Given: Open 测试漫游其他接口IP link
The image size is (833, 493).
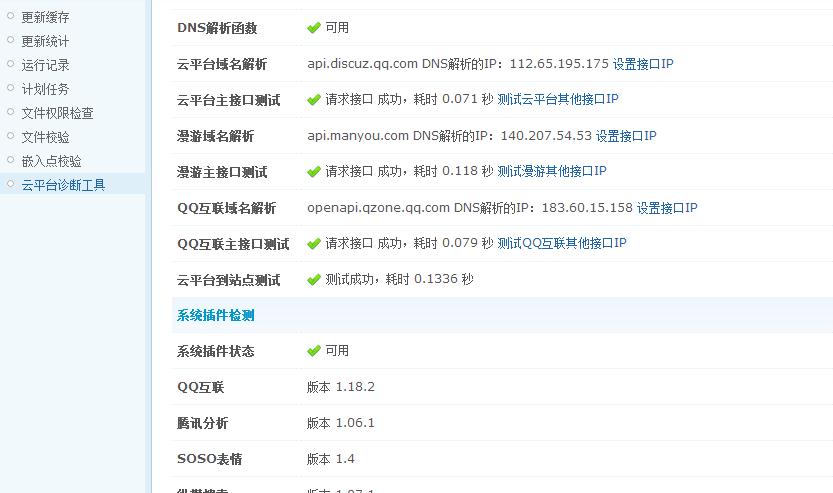Looking at the screenshot, I should [552, 171].
